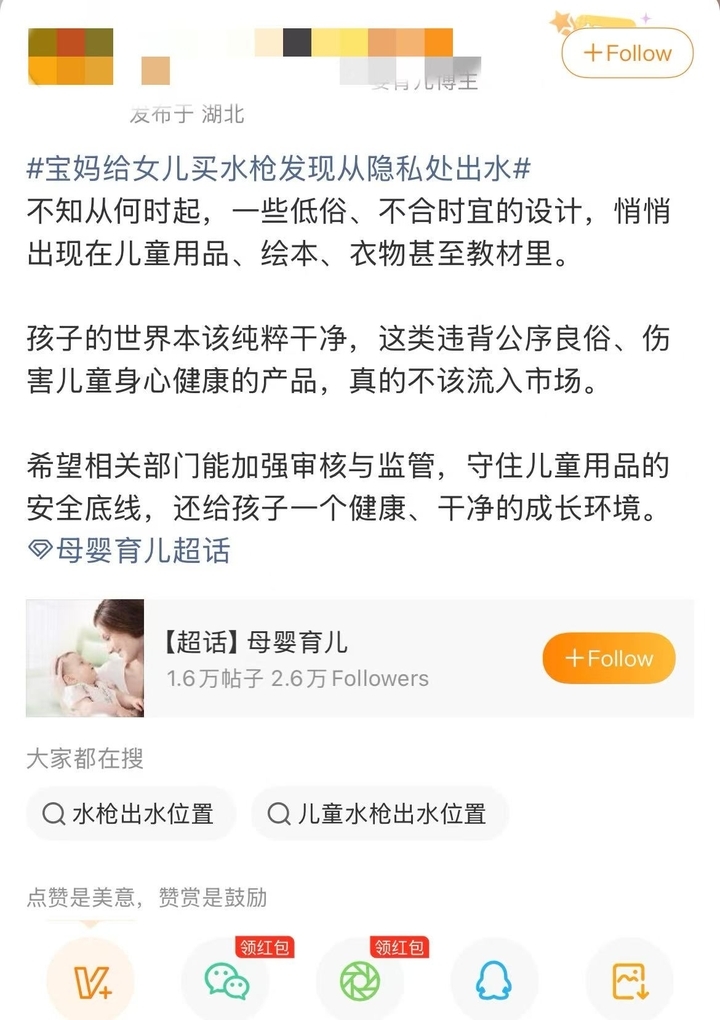Screen dimensions: 720x1020
Task: Search for 儿童水枪出水位置
Action: point(379,813)
